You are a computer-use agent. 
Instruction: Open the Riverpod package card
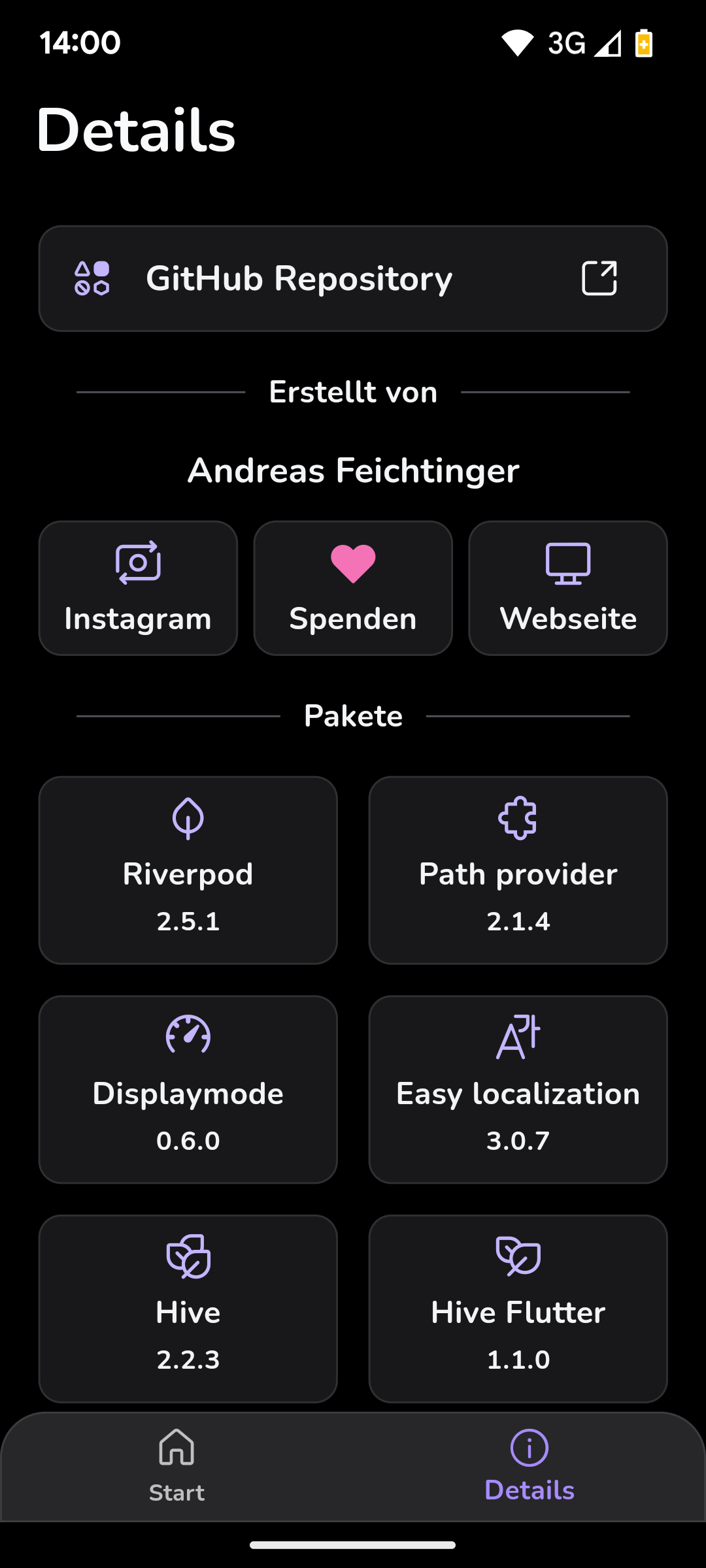[188, 870]
